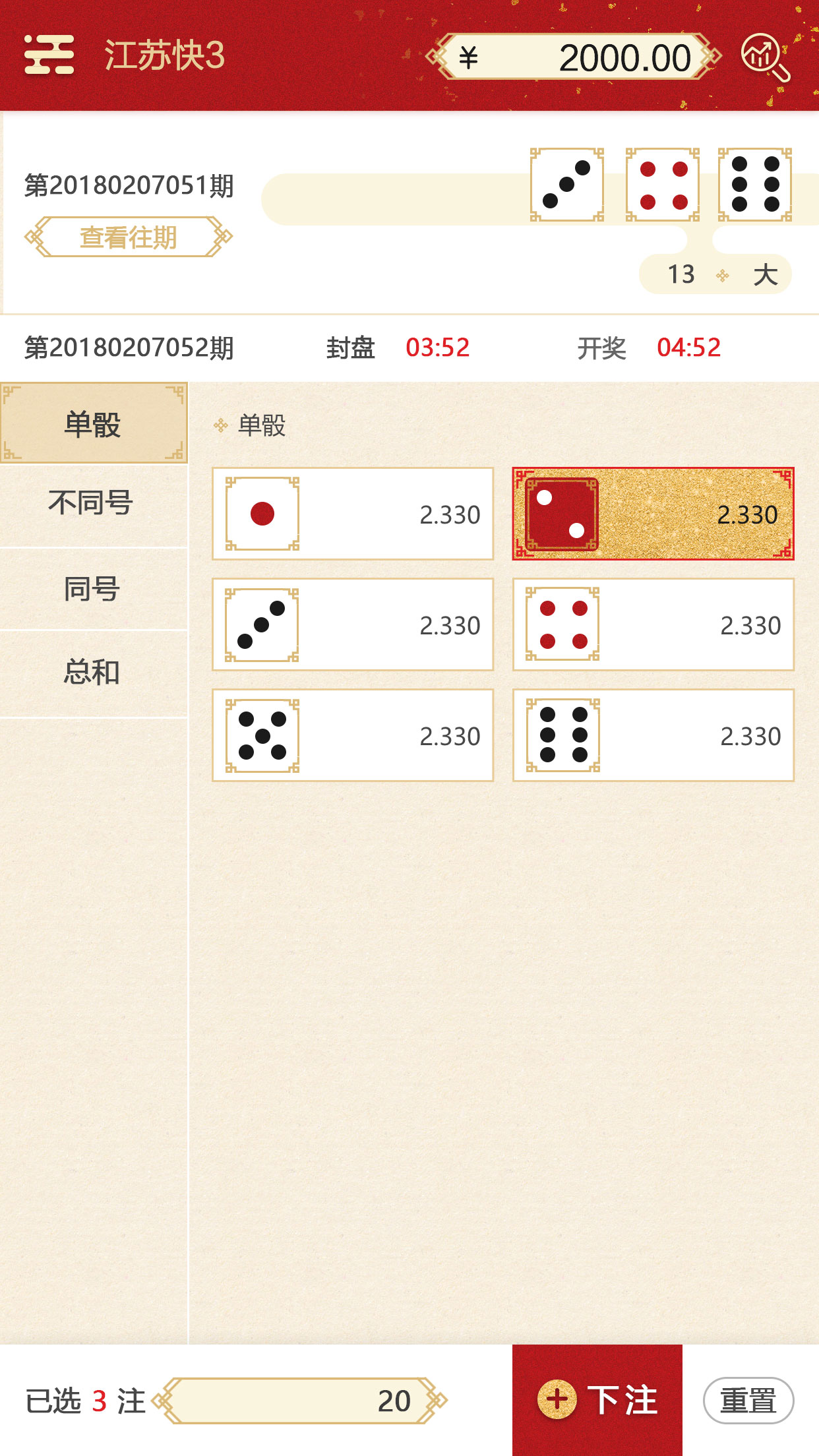Select the 单骰 tab
The image size is (819, 1456).
click(93, 424)
